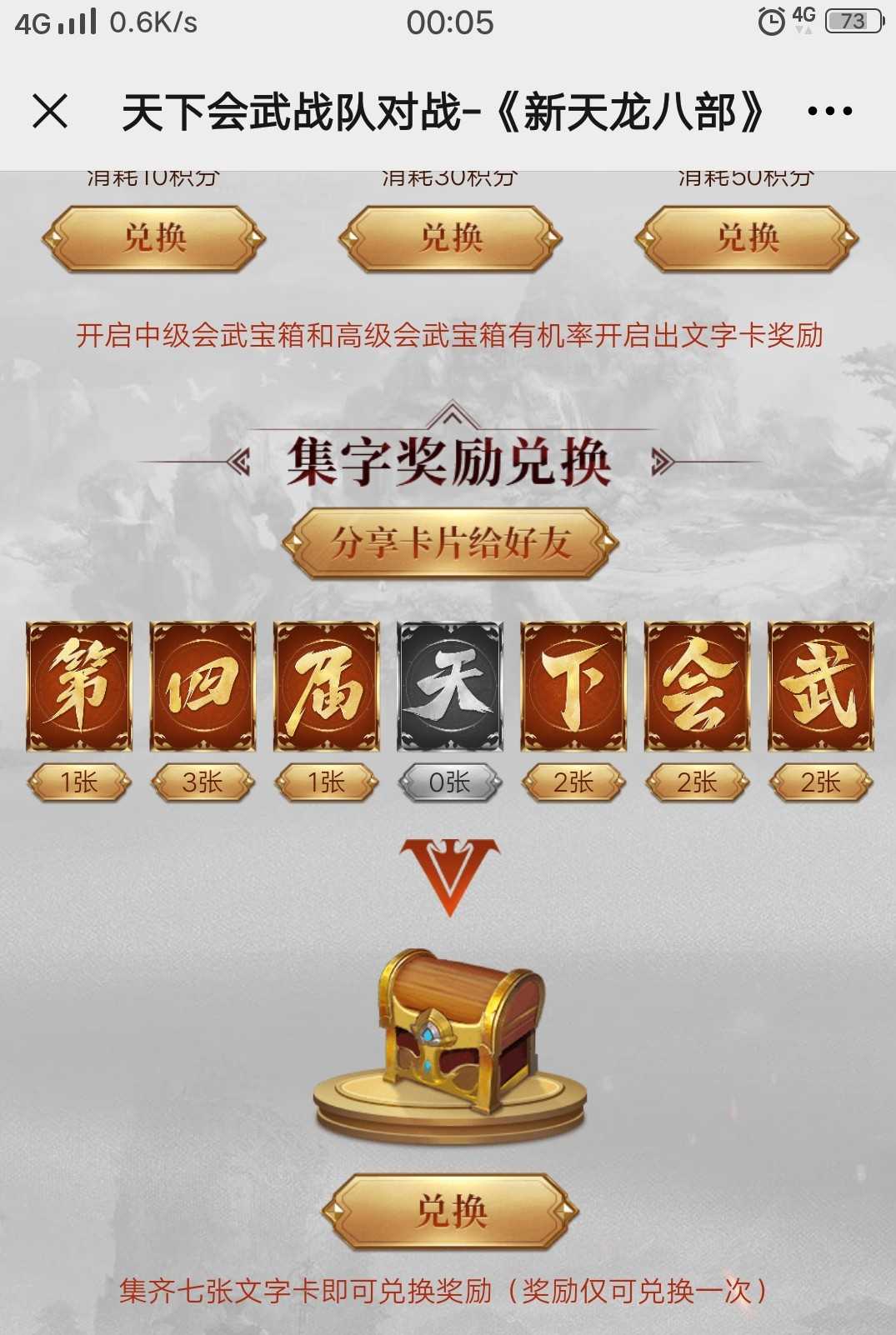Select the 届 character card

326,686
